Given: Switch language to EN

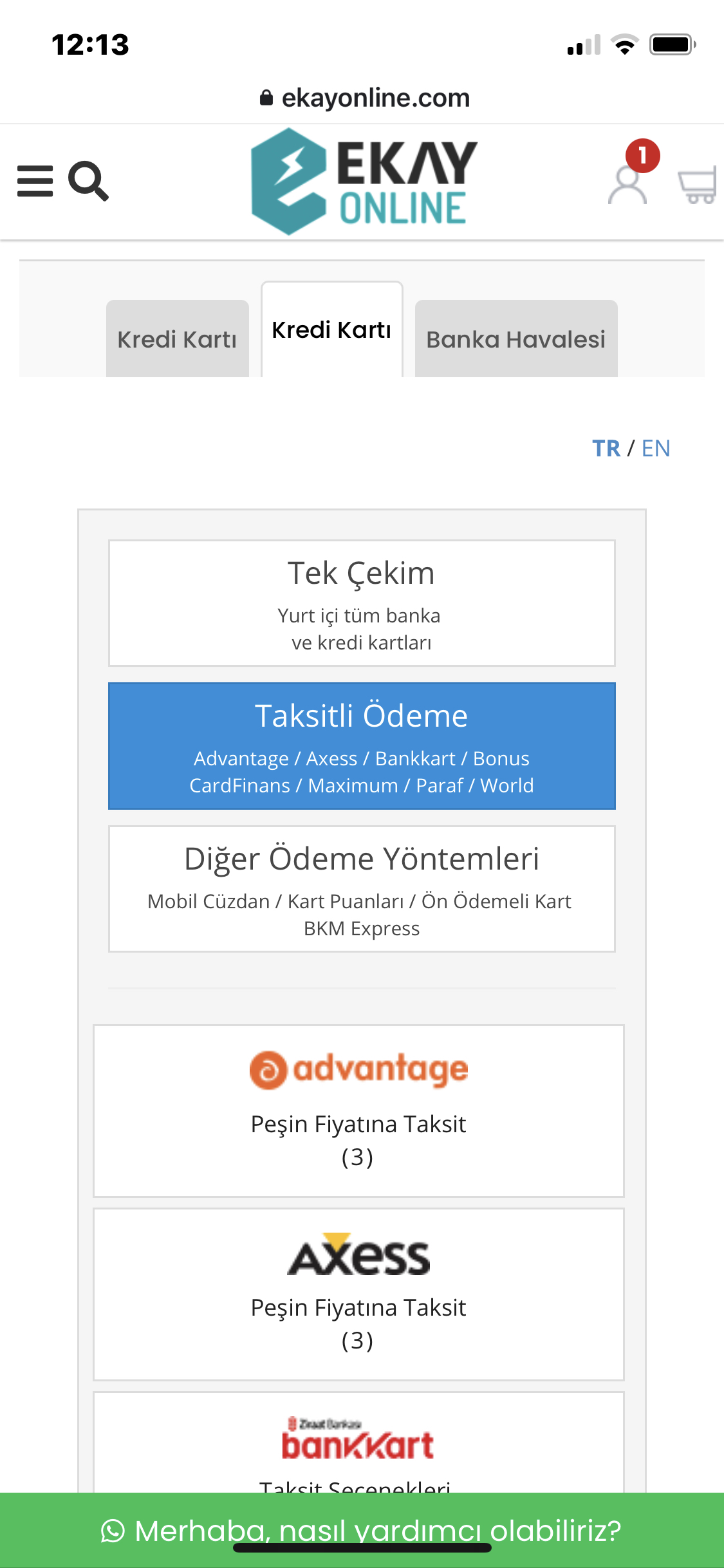Looking at the screenshot, I should pyautogui.click(x=656, y=448).
